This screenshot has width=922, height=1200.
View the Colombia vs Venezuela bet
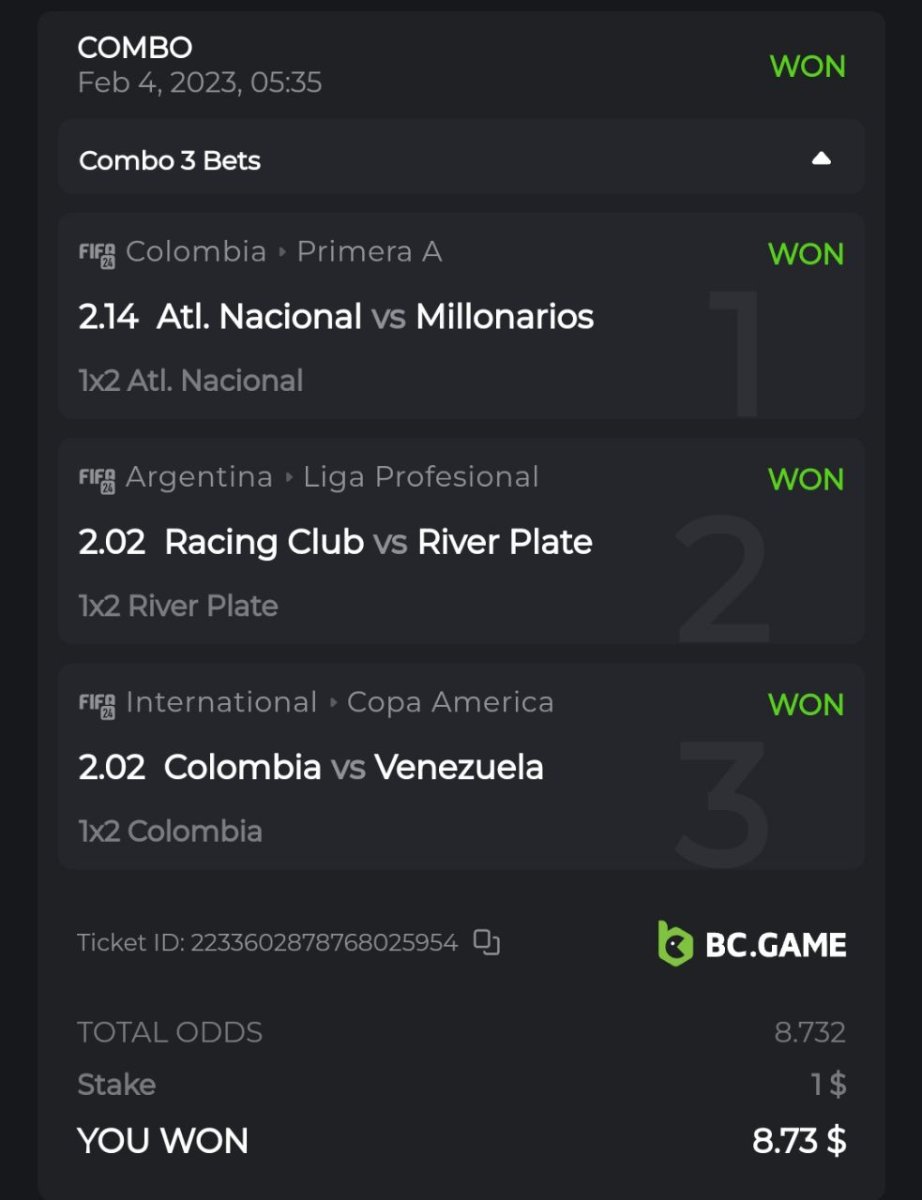[311, 767]
